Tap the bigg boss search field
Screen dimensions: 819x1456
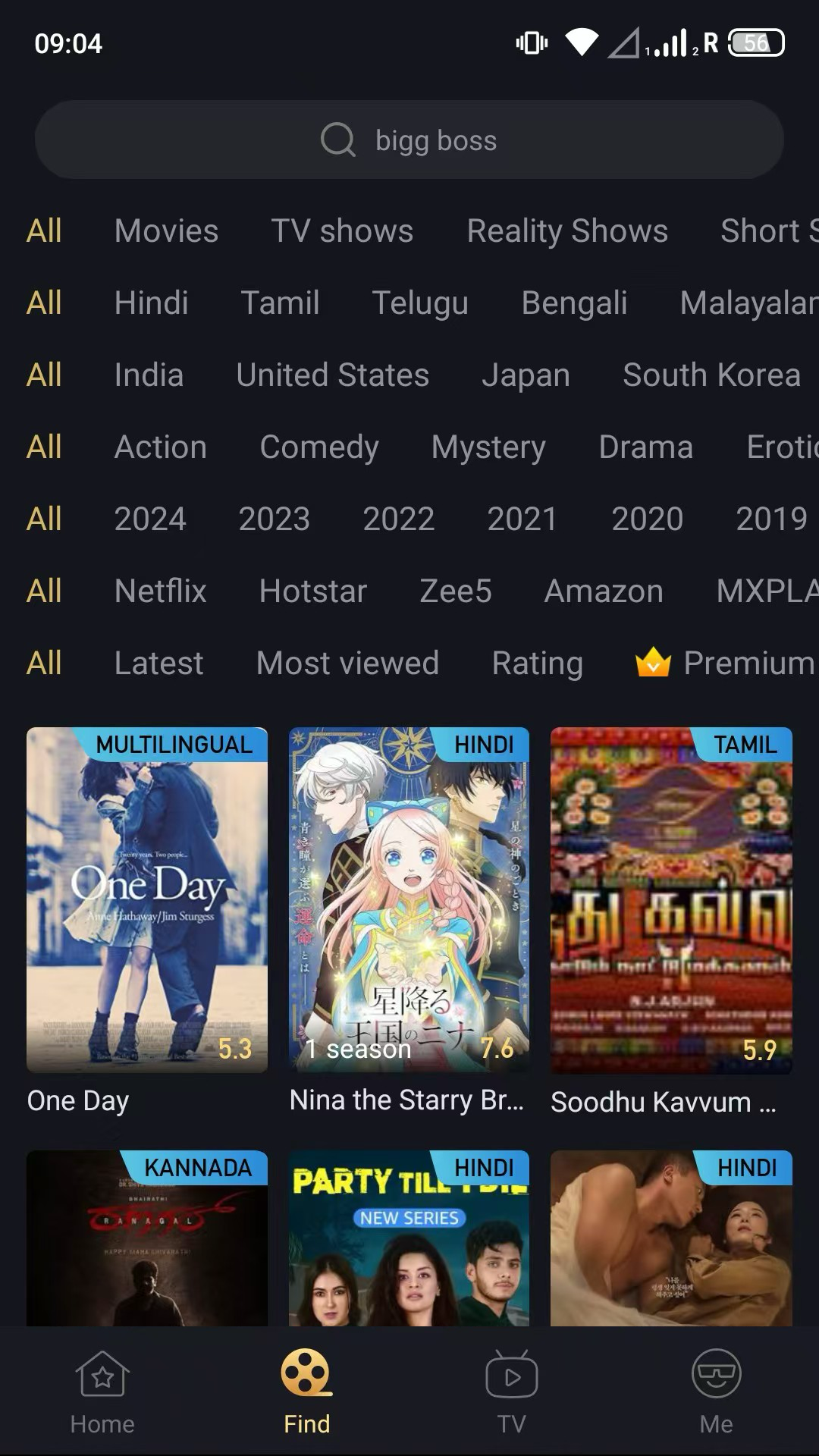436,140
